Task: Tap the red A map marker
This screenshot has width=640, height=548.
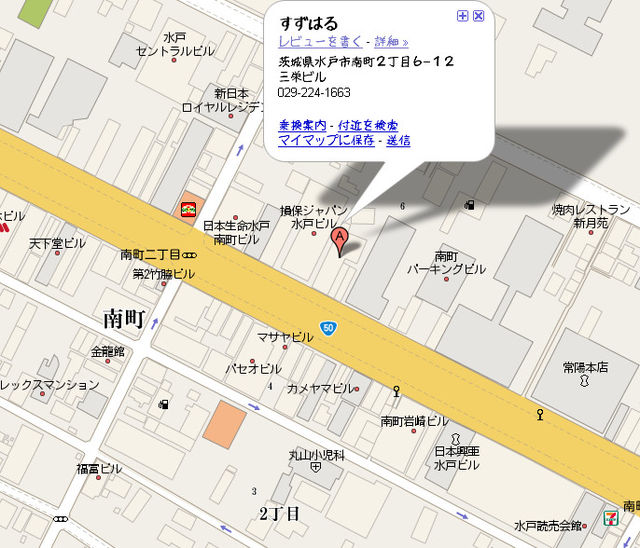Action: pos(340,240)
